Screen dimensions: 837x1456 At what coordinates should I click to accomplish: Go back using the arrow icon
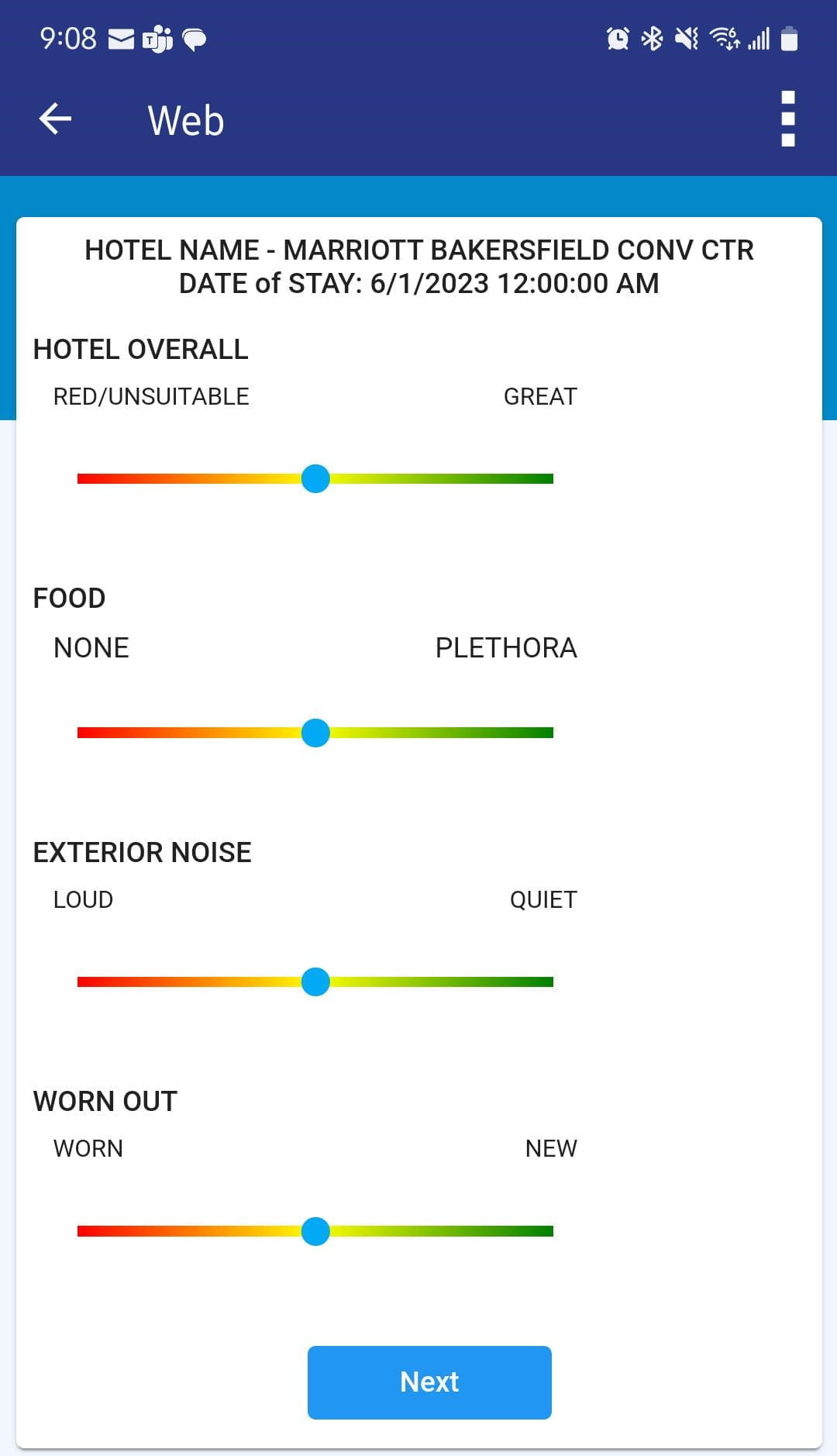55,119
